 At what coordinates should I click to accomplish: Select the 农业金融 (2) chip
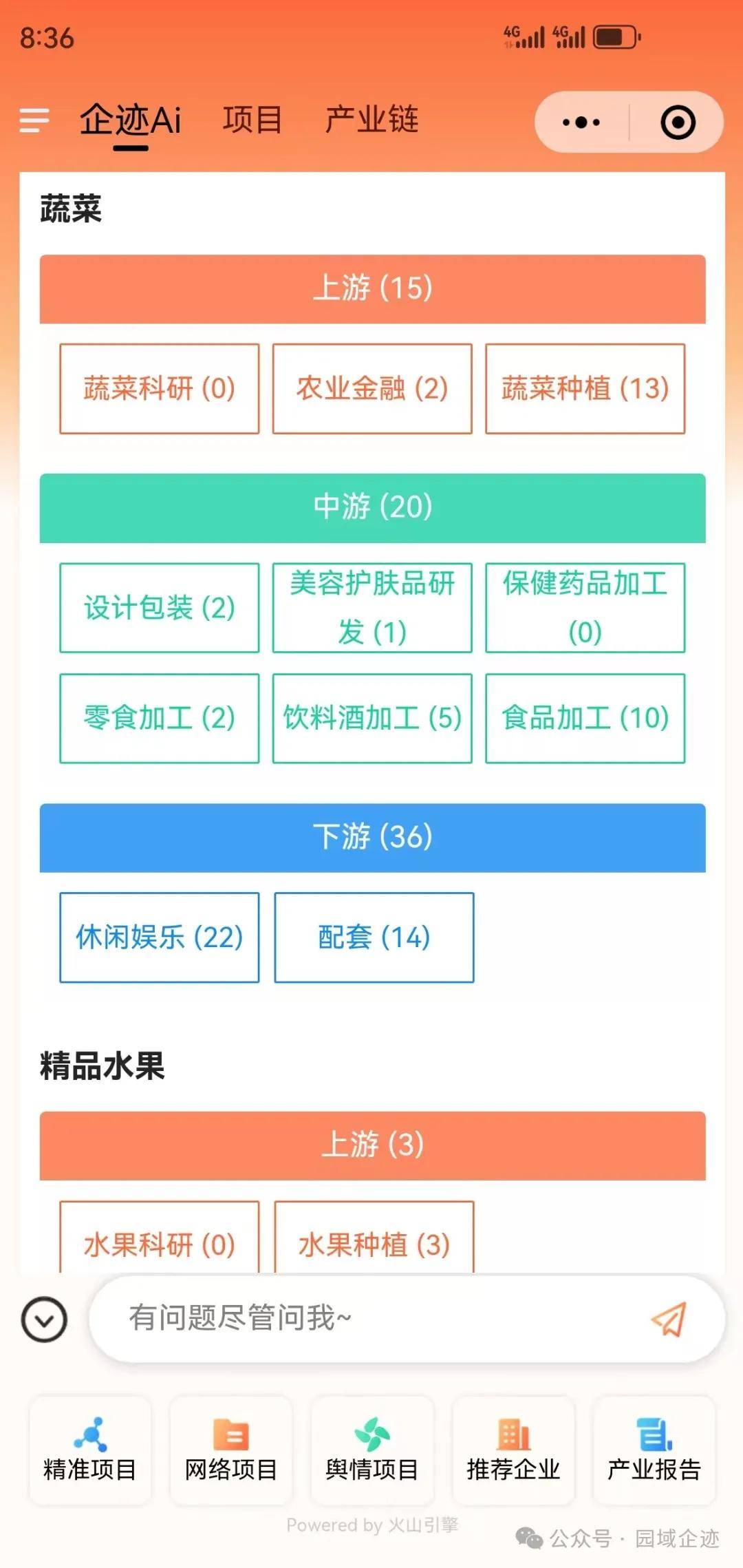coord(372,389)
